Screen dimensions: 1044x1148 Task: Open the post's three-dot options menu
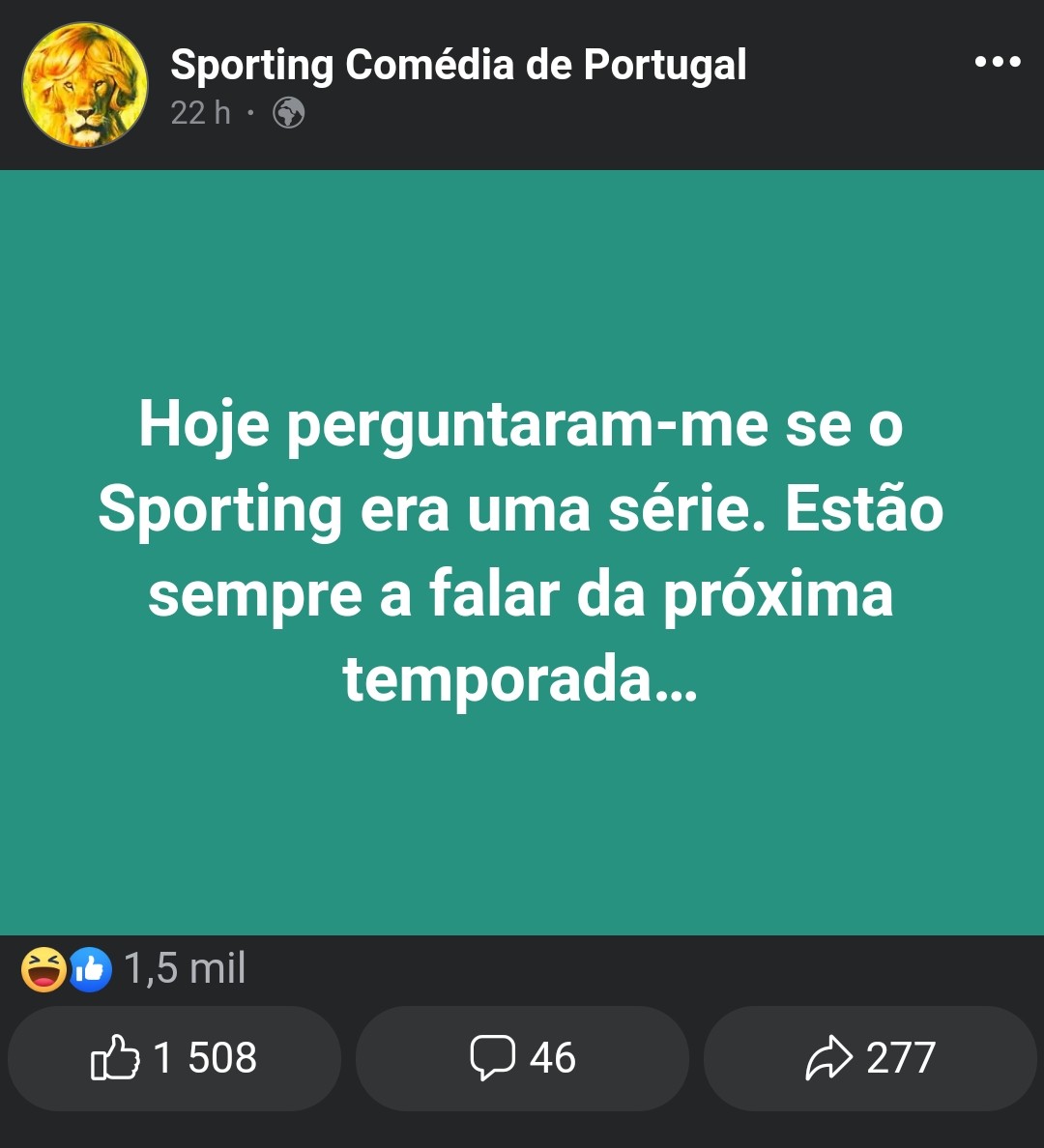(x=997, y=62)
